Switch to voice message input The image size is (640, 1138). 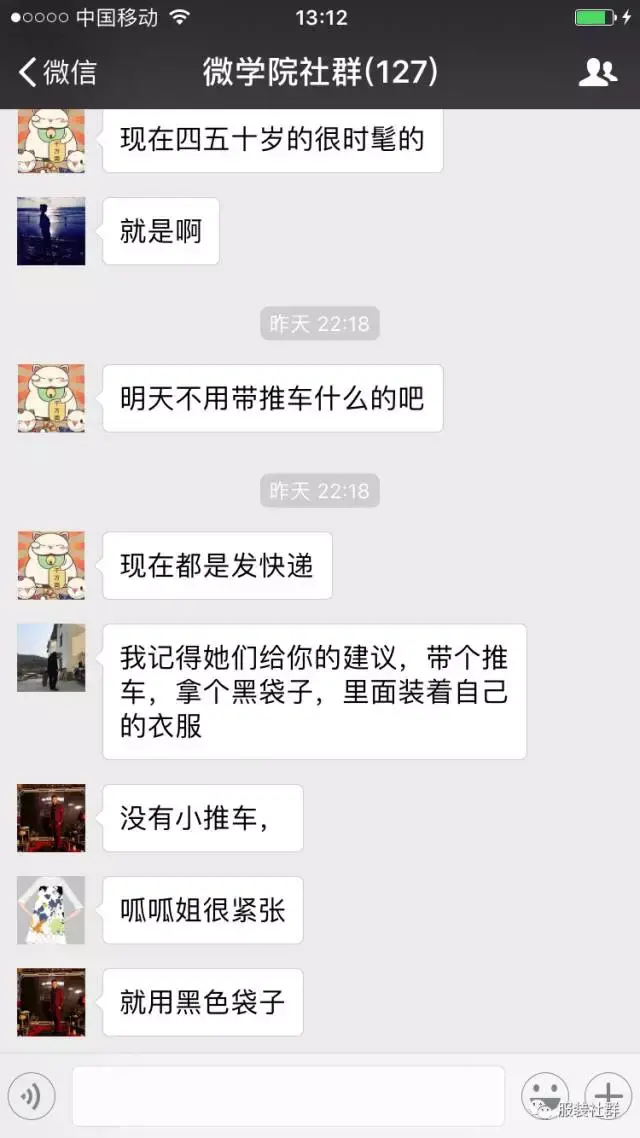[31, 1097]
